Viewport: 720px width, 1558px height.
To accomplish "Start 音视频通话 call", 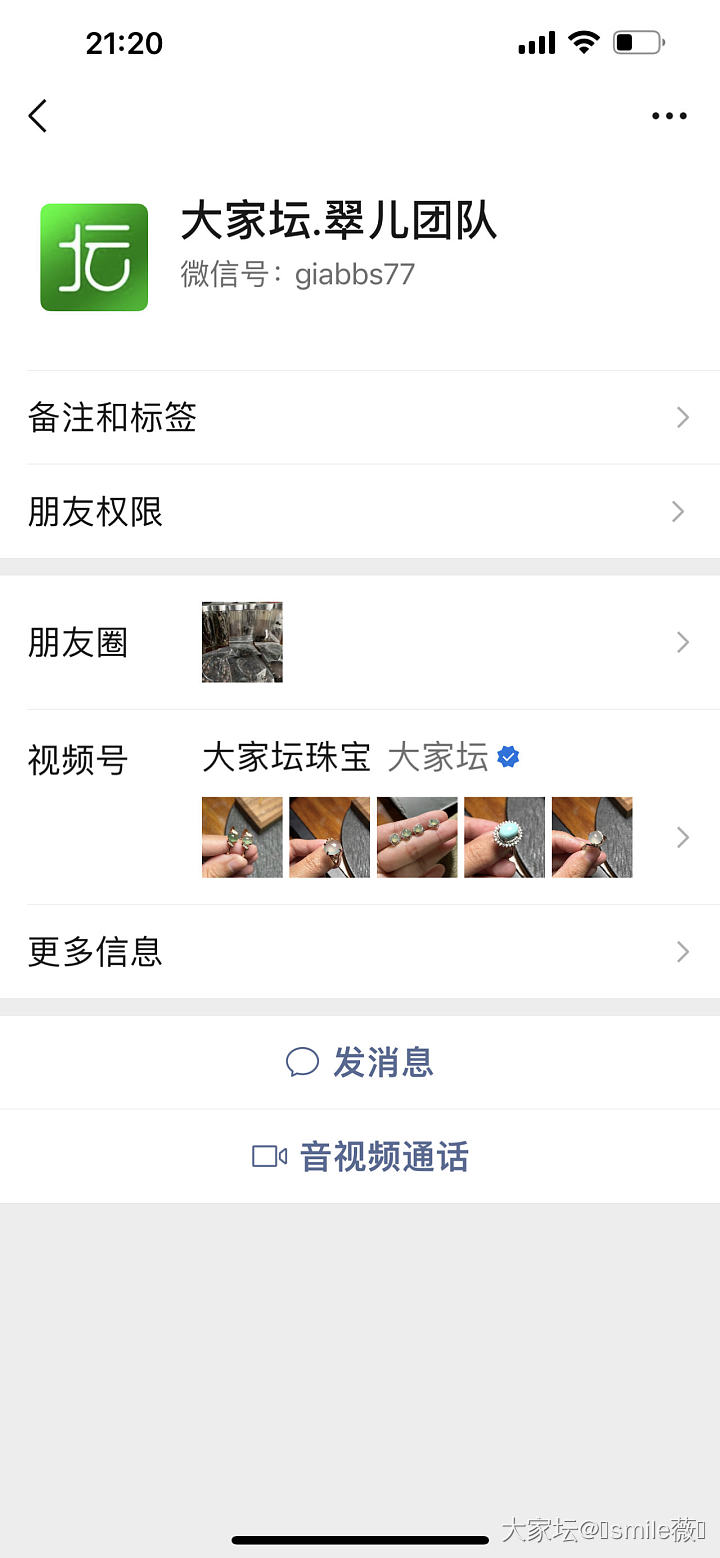I will (360, 1157).
